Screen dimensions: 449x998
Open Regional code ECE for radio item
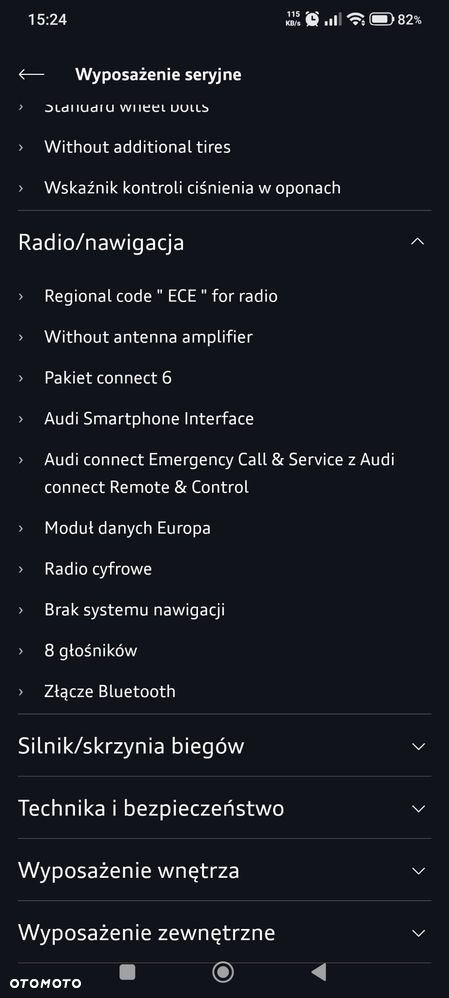[160, 296]
